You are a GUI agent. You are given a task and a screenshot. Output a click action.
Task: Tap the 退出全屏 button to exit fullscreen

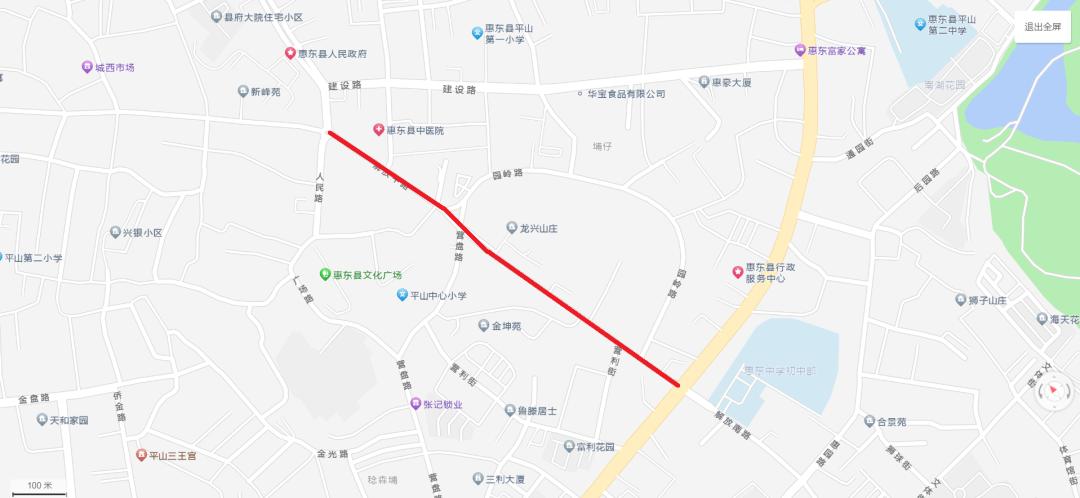coord(1045,28)
